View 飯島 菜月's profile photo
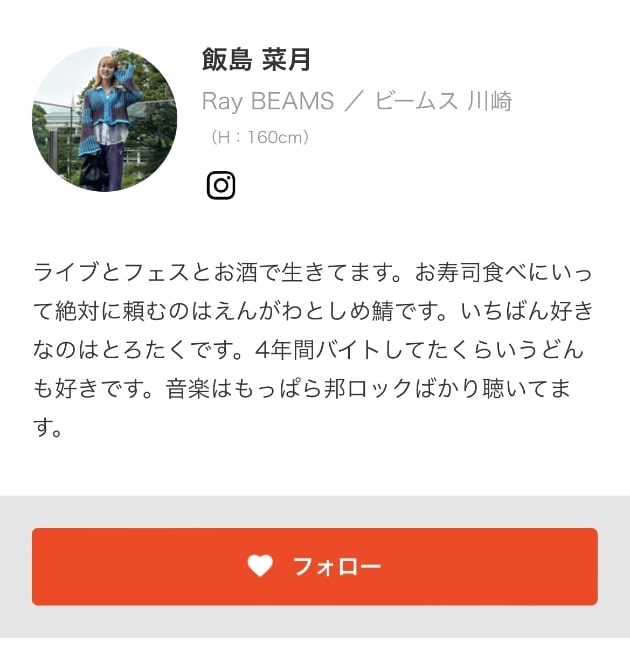630x668 pixels. click(x=105, y=119)
